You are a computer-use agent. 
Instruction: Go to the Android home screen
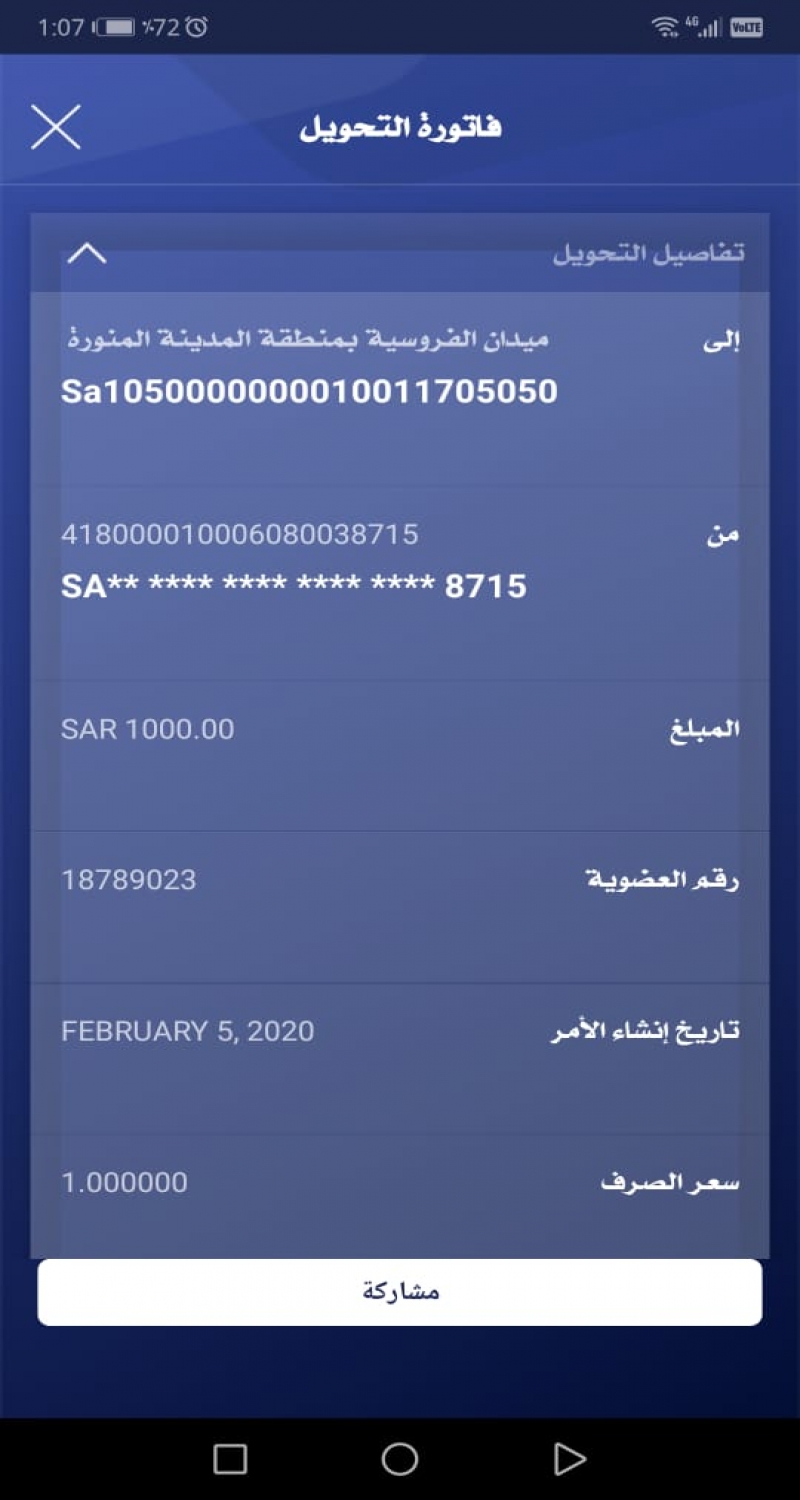[x=400, y=1459]
